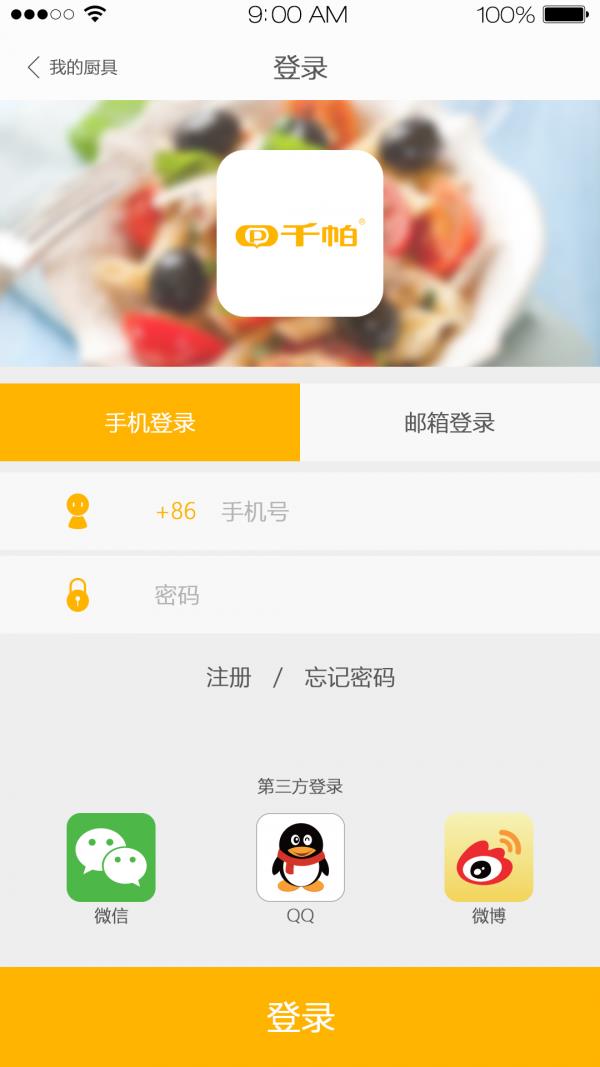Switch to the 手机登录 tab

tap(150, 422)
